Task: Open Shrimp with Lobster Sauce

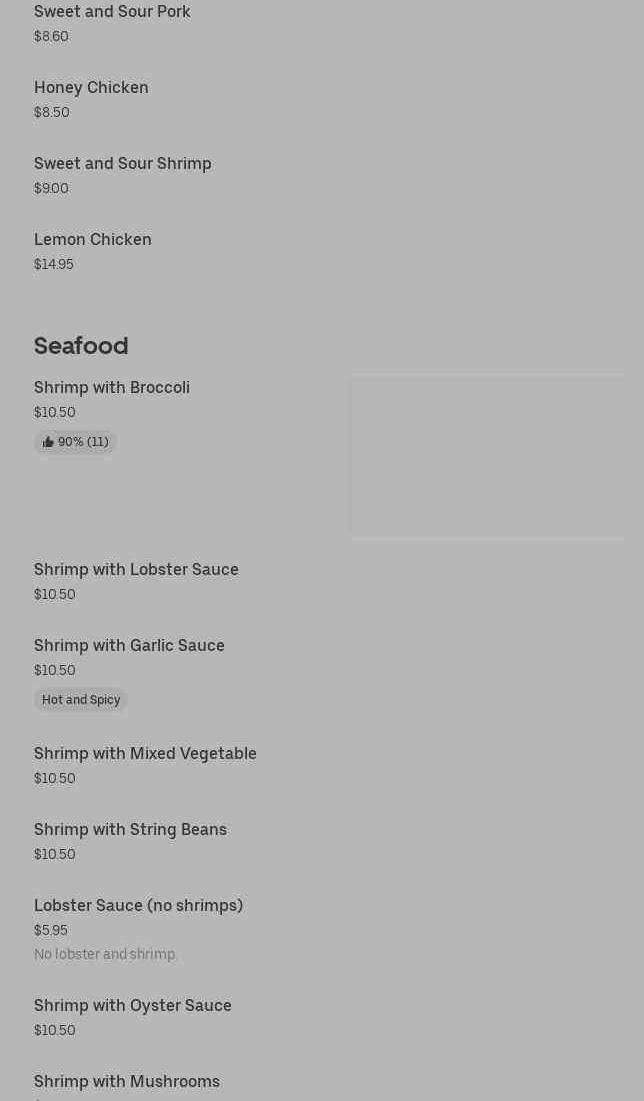Action: click(x=136, y=570)
